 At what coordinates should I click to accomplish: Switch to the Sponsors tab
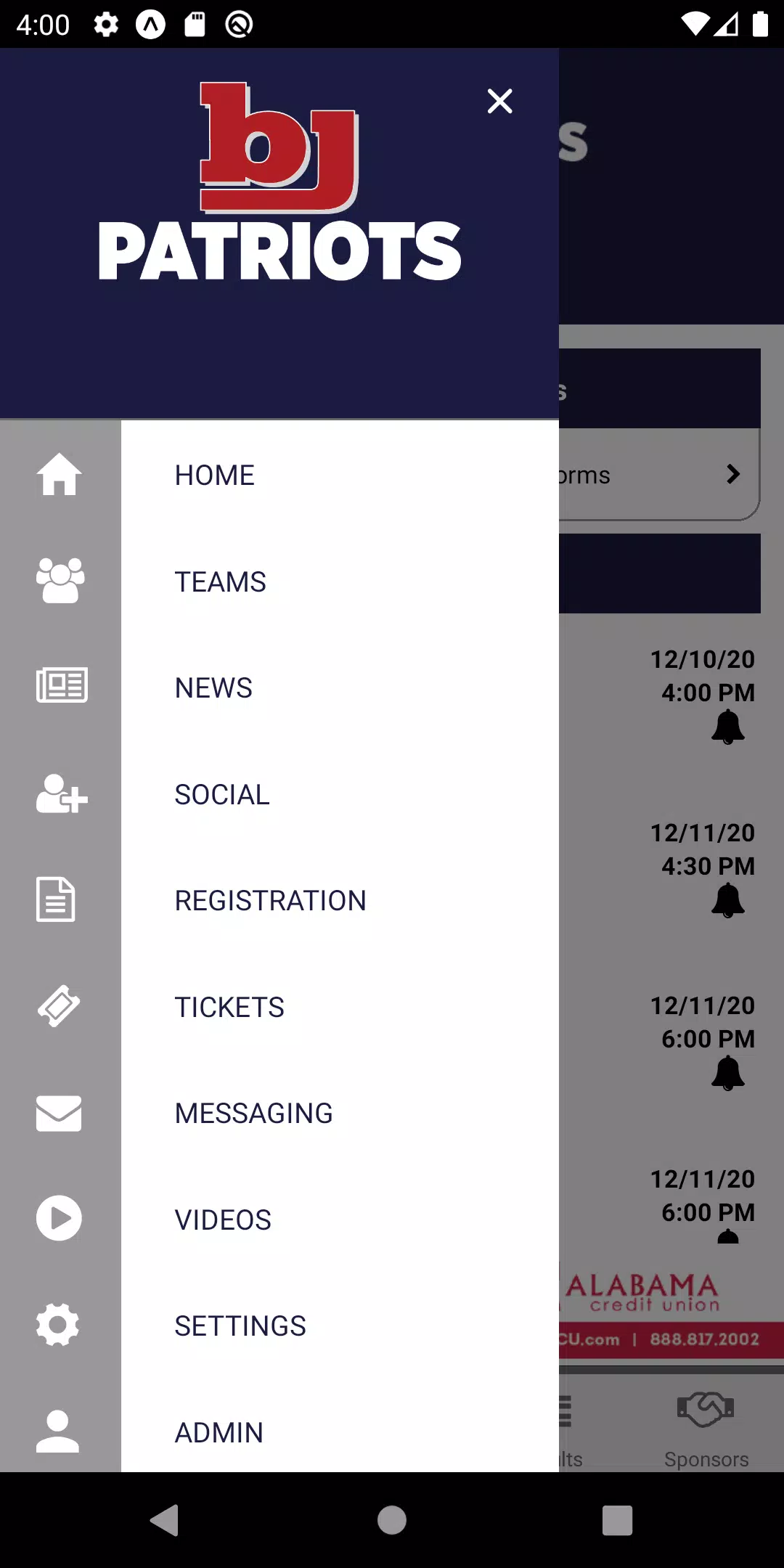click(706, 1426)
